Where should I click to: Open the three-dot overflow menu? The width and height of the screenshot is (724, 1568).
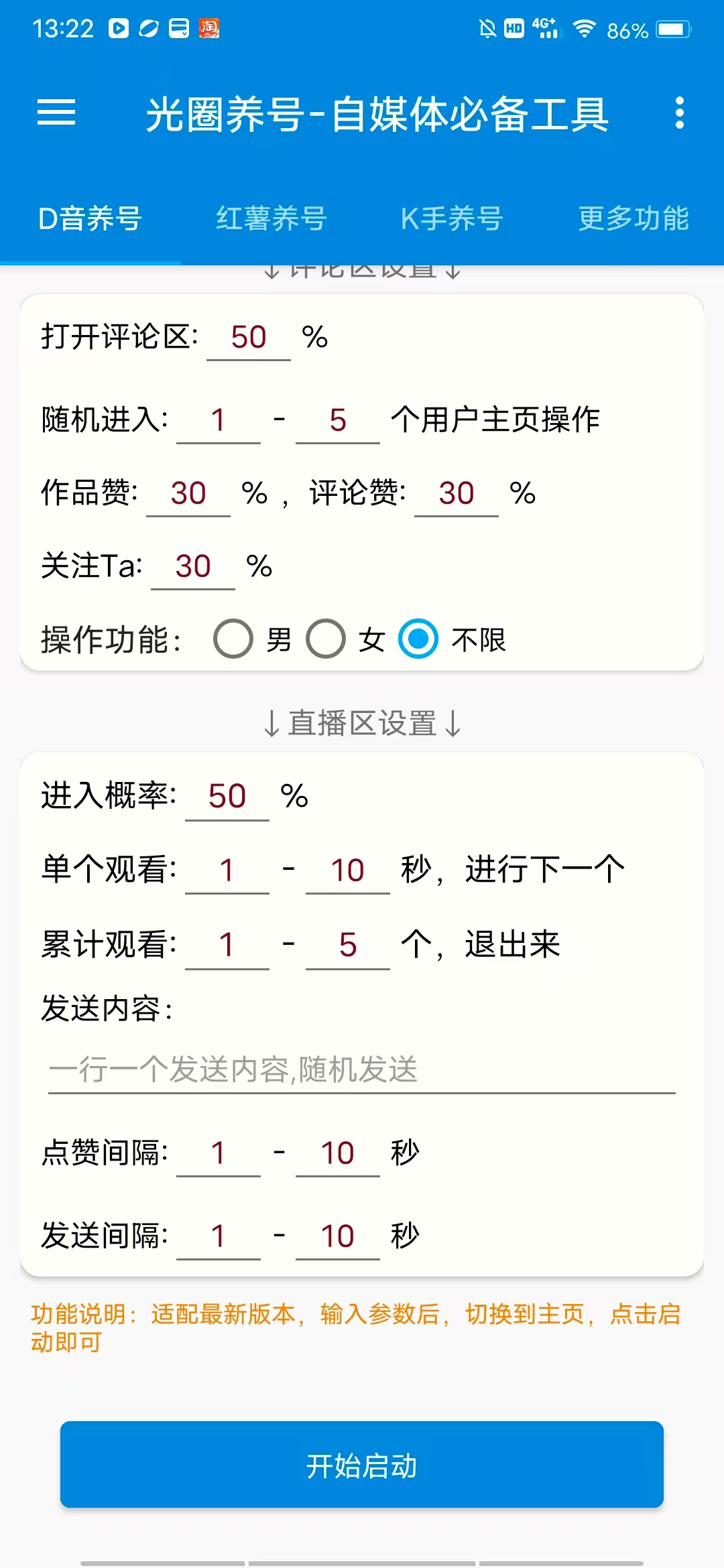[x=679, y=113]
